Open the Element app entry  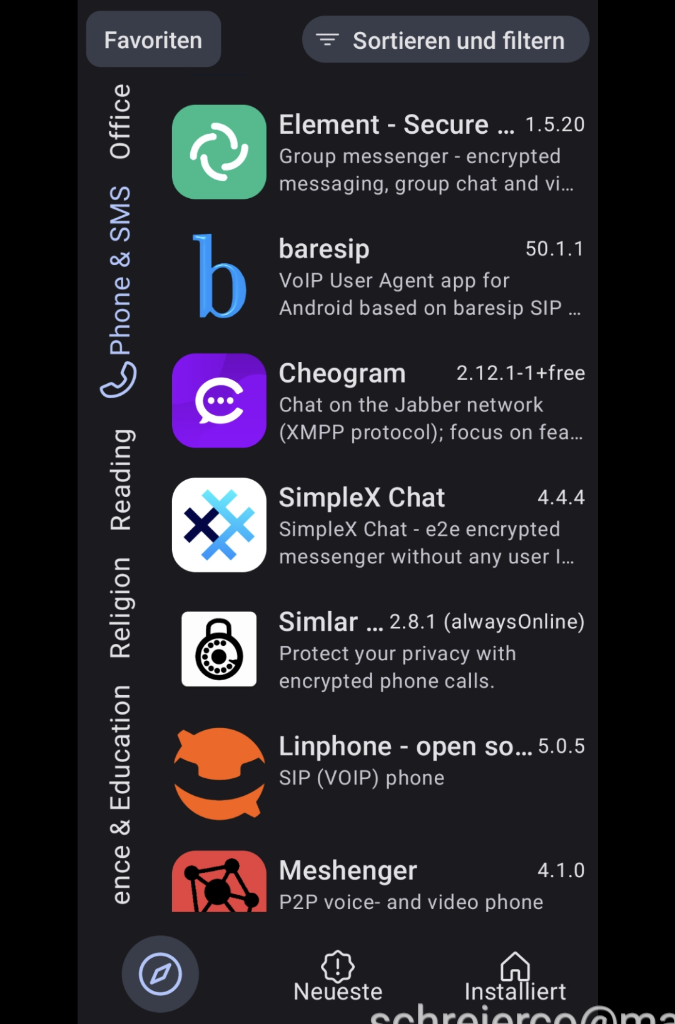[378, 153]
